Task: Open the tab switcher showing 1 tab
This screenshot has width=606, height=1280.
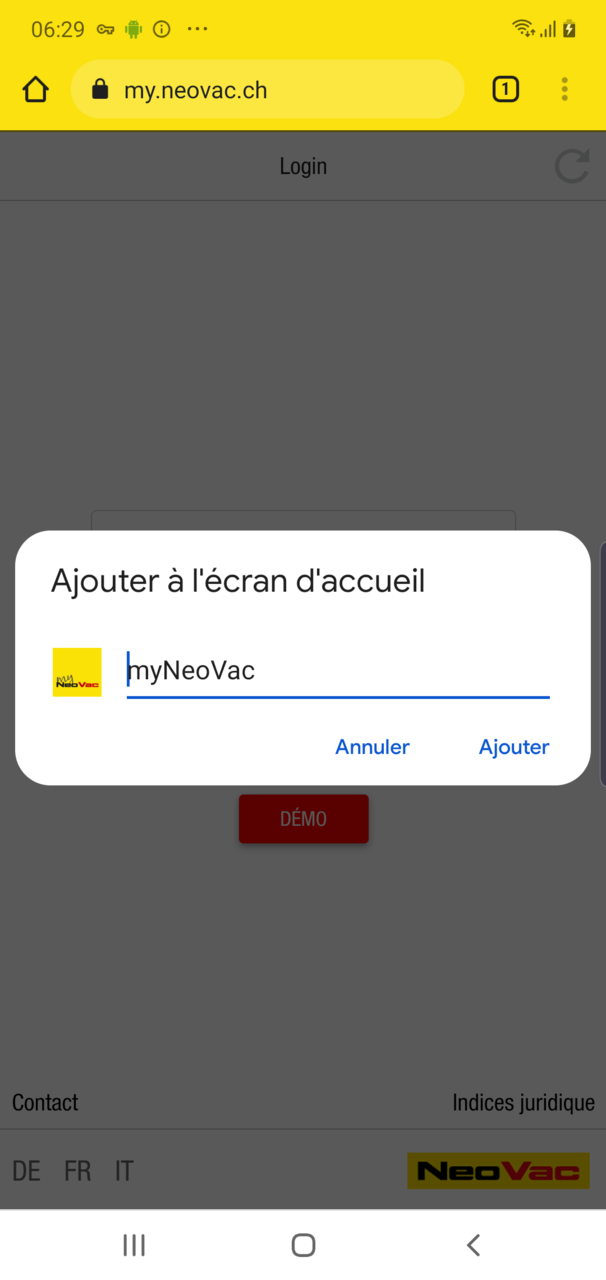Action: coord(506,90)
